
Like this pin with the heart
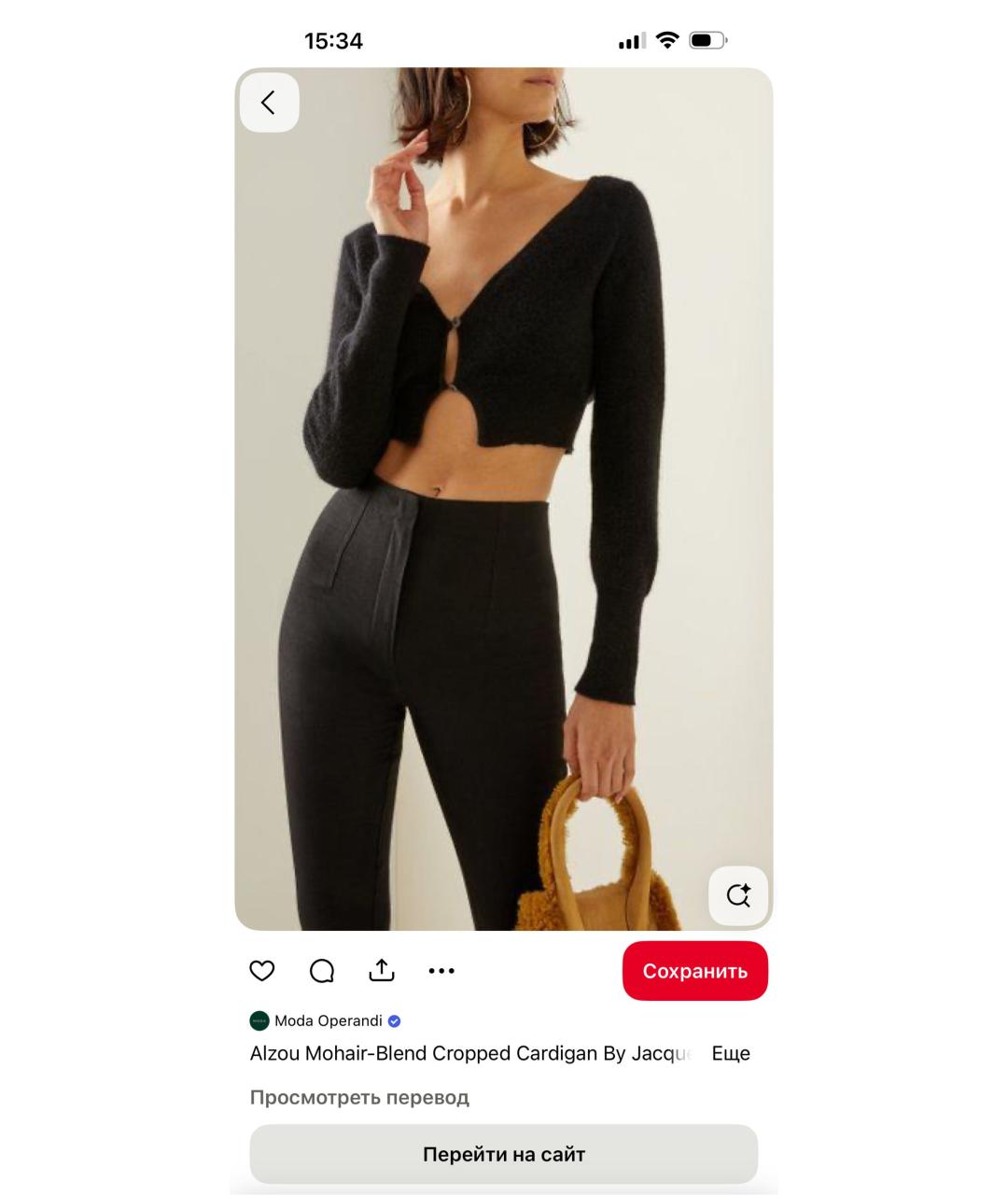(x=262, y=971)
